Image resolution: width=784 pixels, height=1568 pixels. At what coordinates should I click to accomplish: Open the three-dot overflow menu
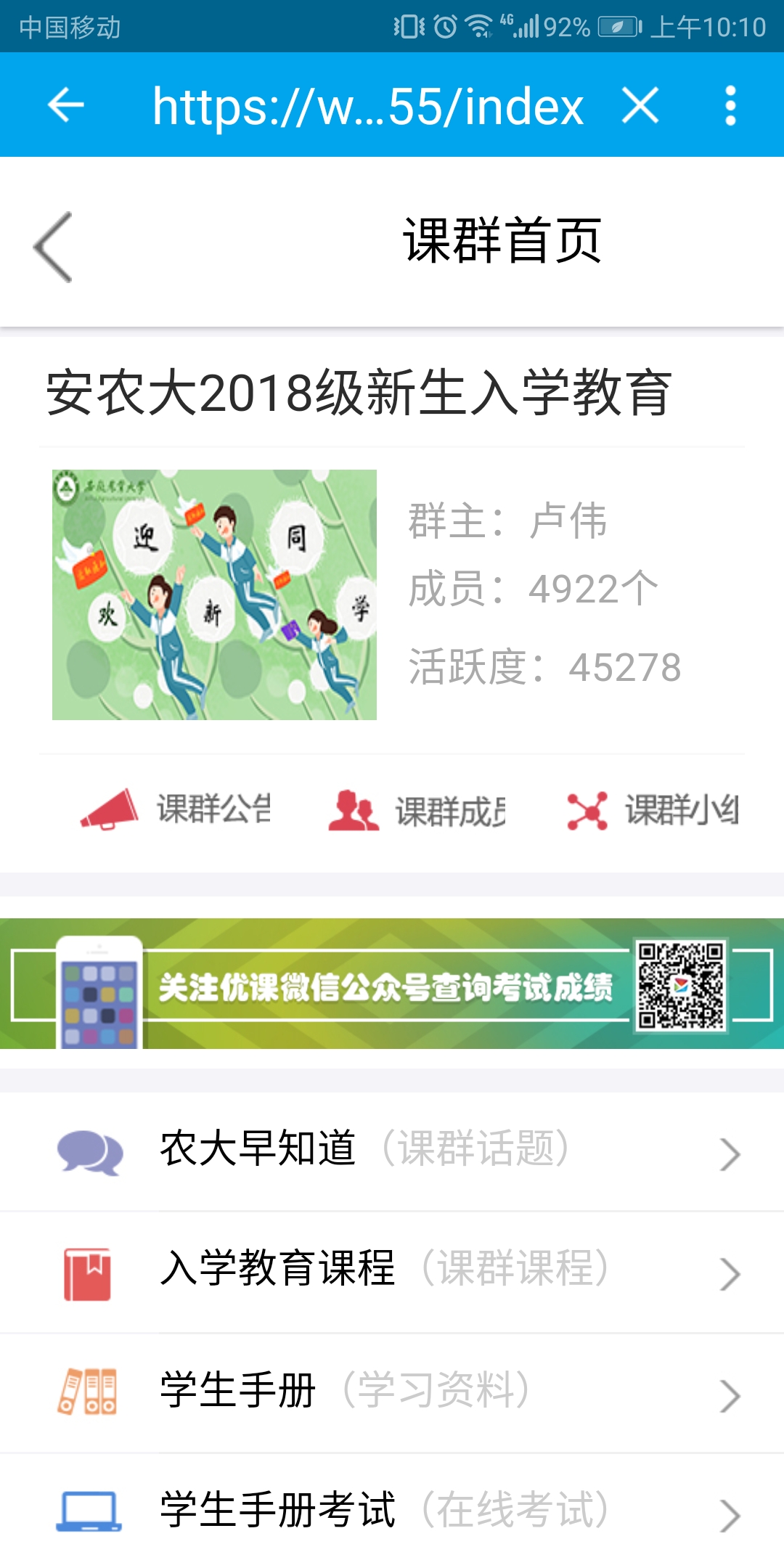[x=730, y=106]
